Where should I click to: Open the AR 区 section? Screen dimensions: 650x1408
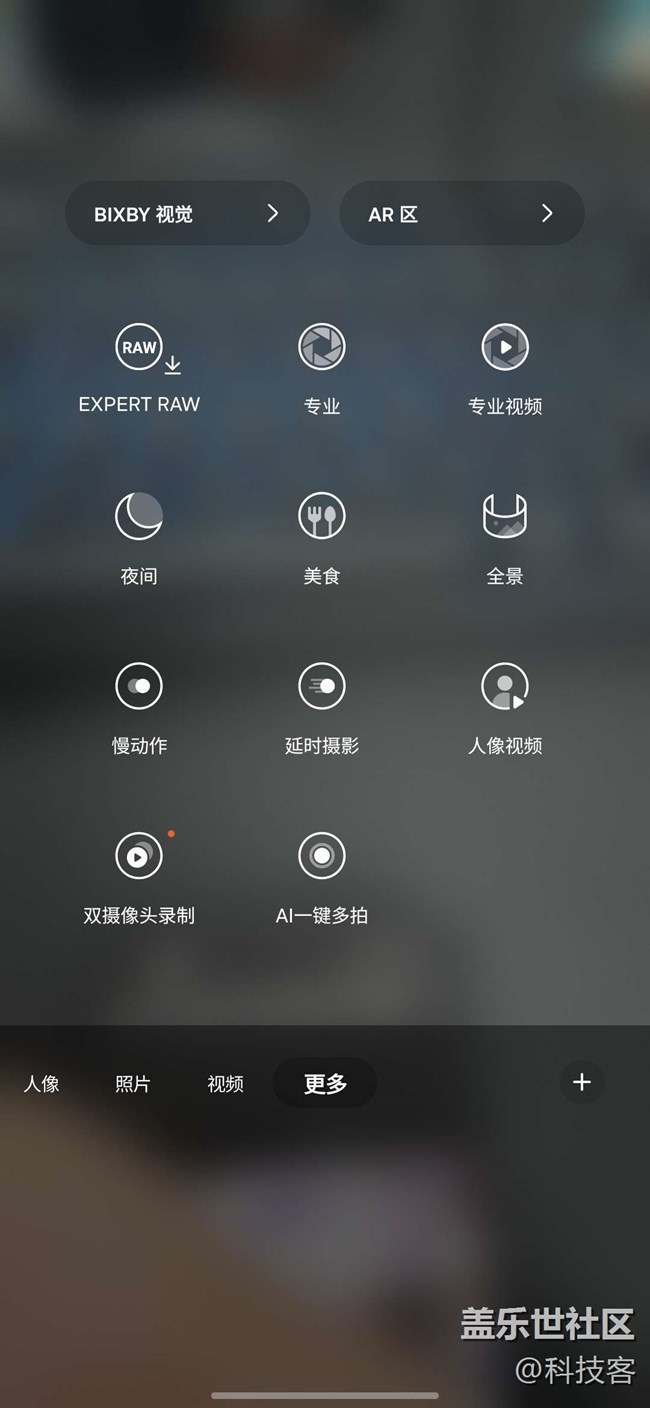tap(462, 213)
